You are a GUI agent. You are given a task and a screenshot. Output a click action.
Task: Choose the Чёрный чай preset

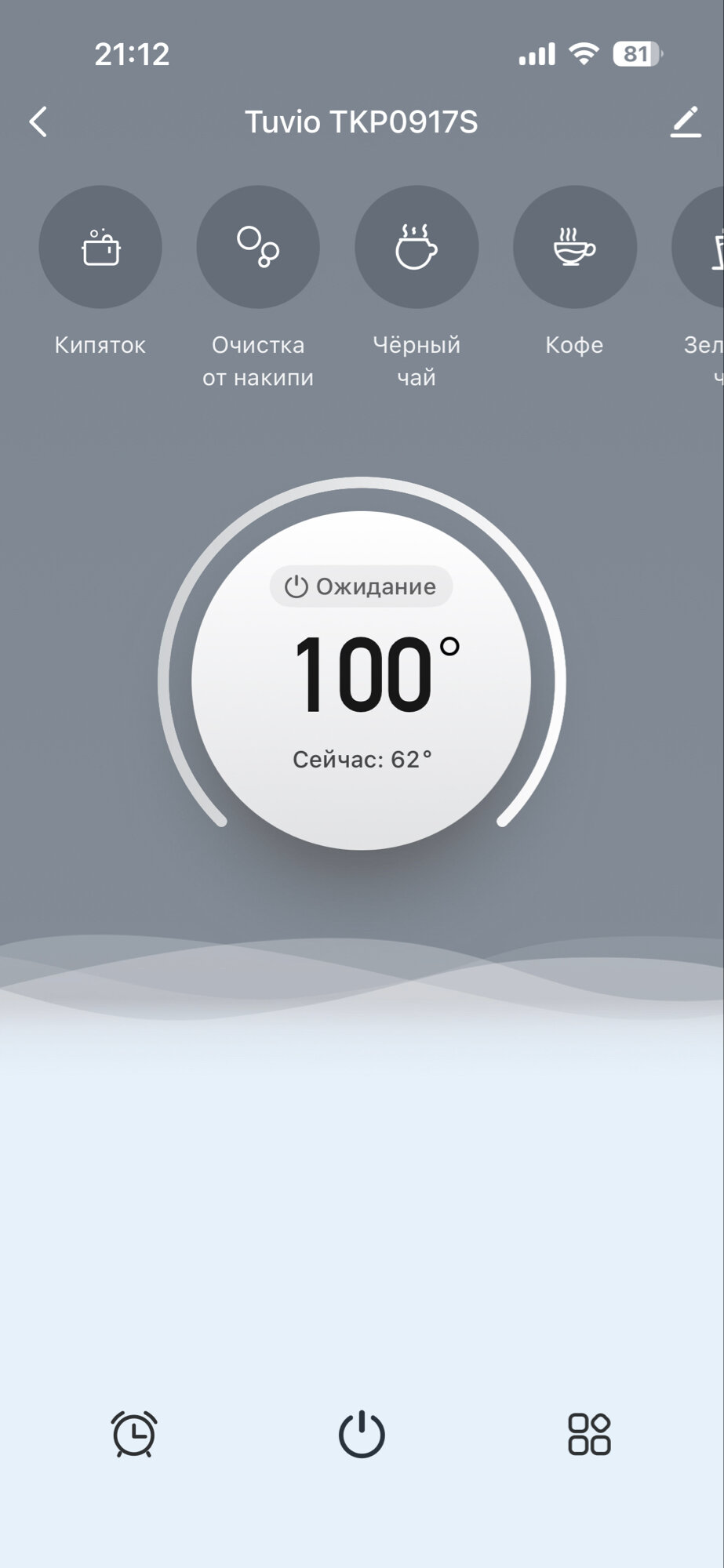click(x=417, y=247)
